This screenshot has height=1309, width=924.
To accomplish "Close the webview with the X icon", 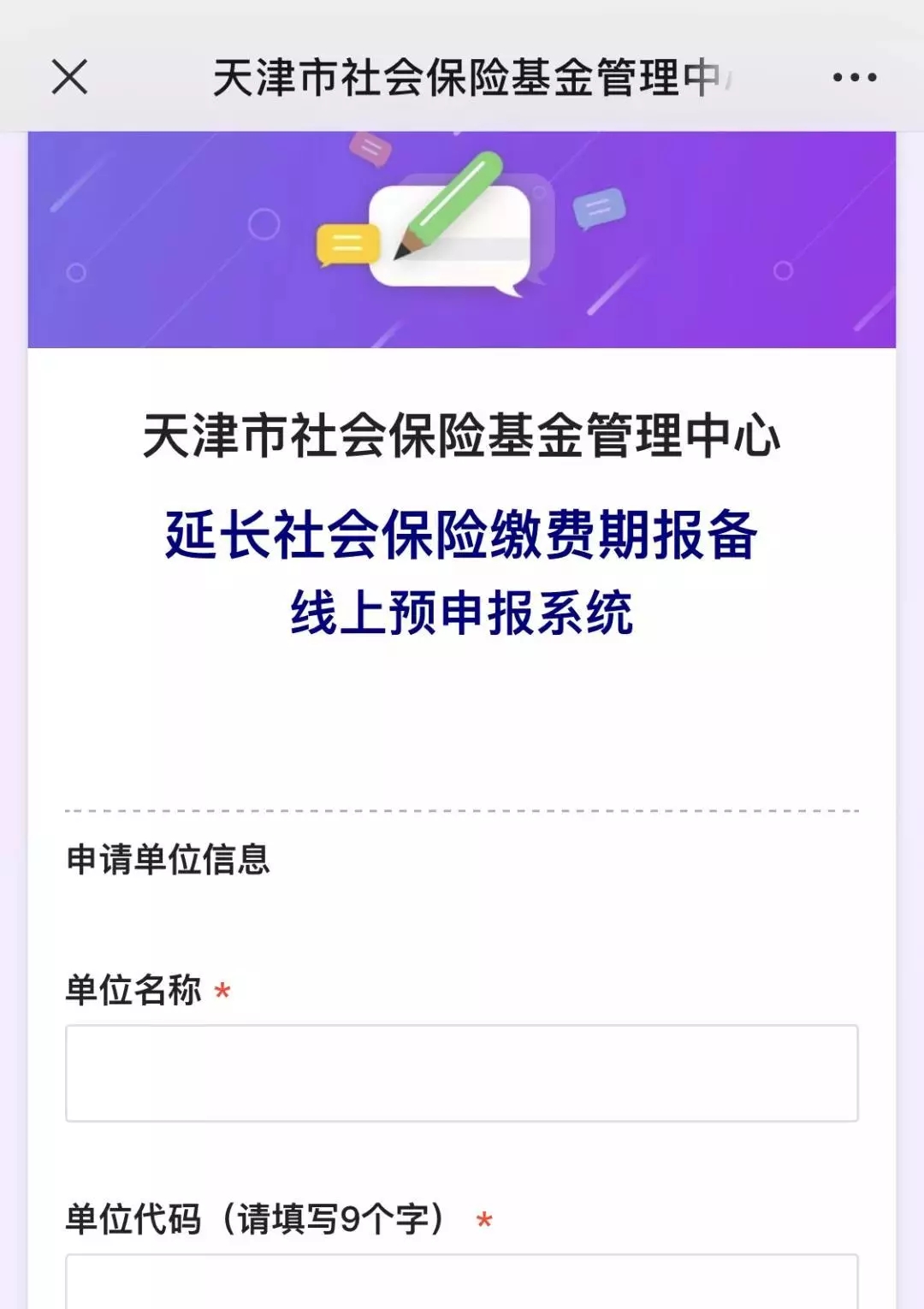I will [69, 77].
